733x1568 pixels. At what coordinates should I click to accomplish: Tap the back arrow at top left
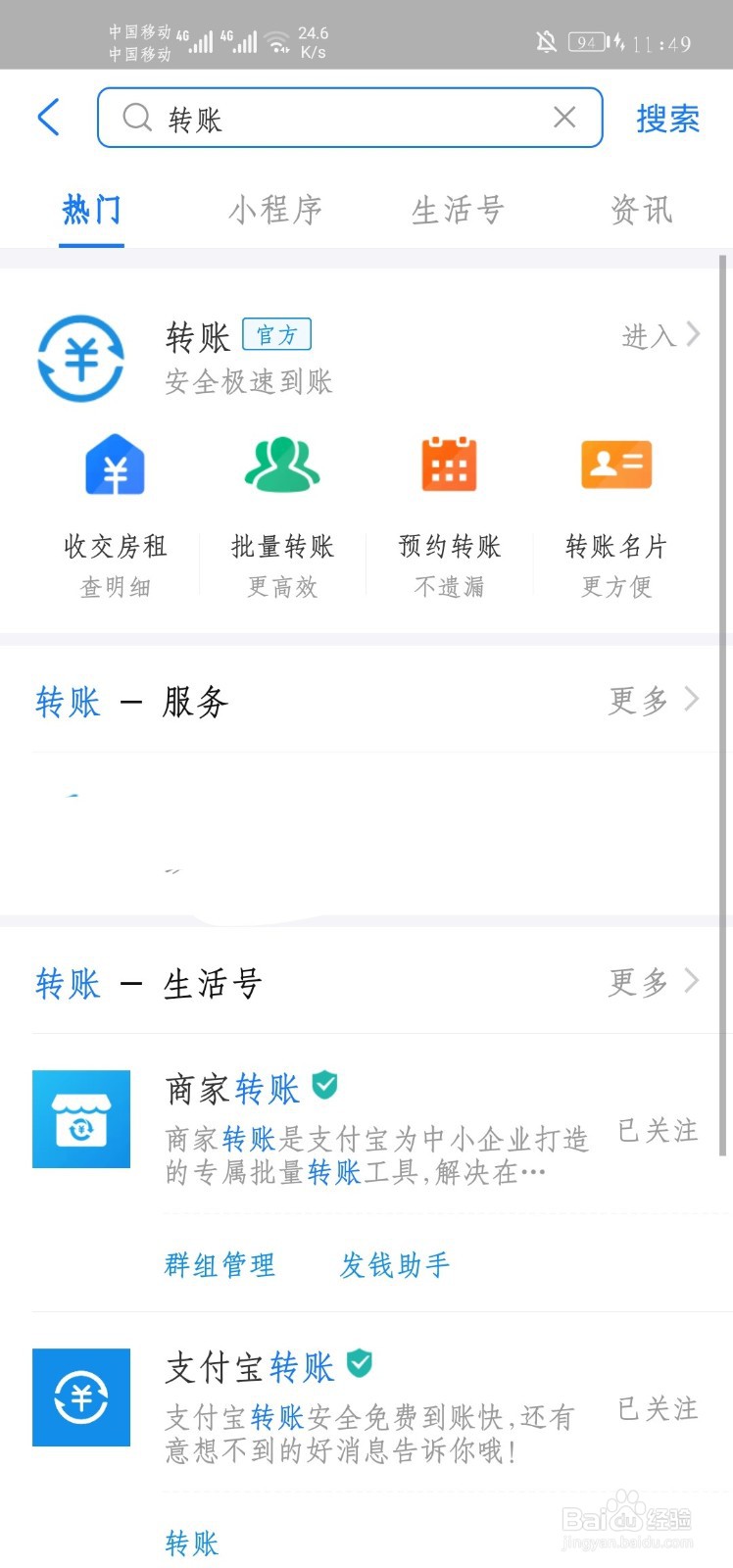pyautogui.click(x=49, y=116)
